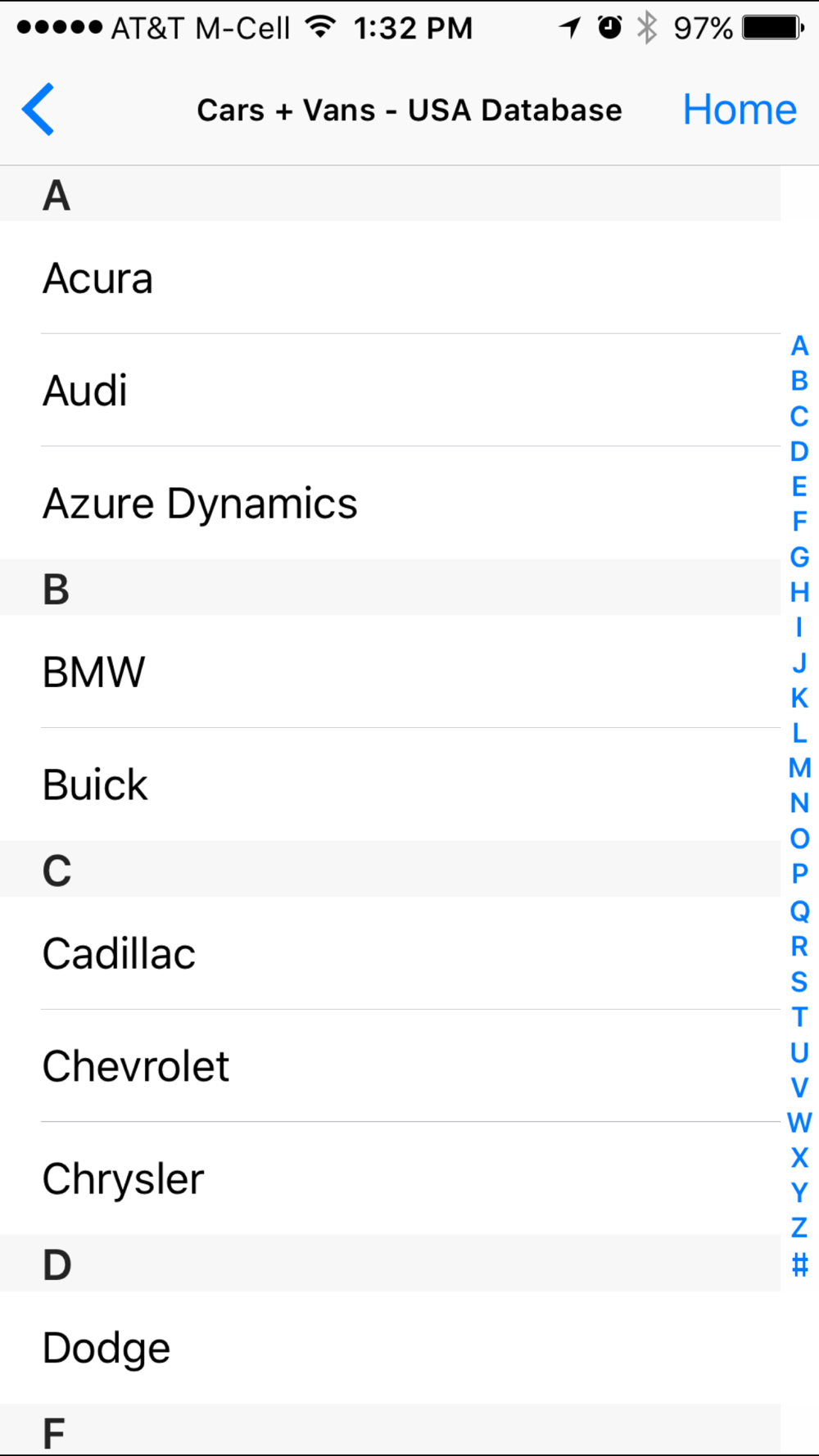Select Cadillac
This screenshot has height=1456, width=819.
(390, 953)
